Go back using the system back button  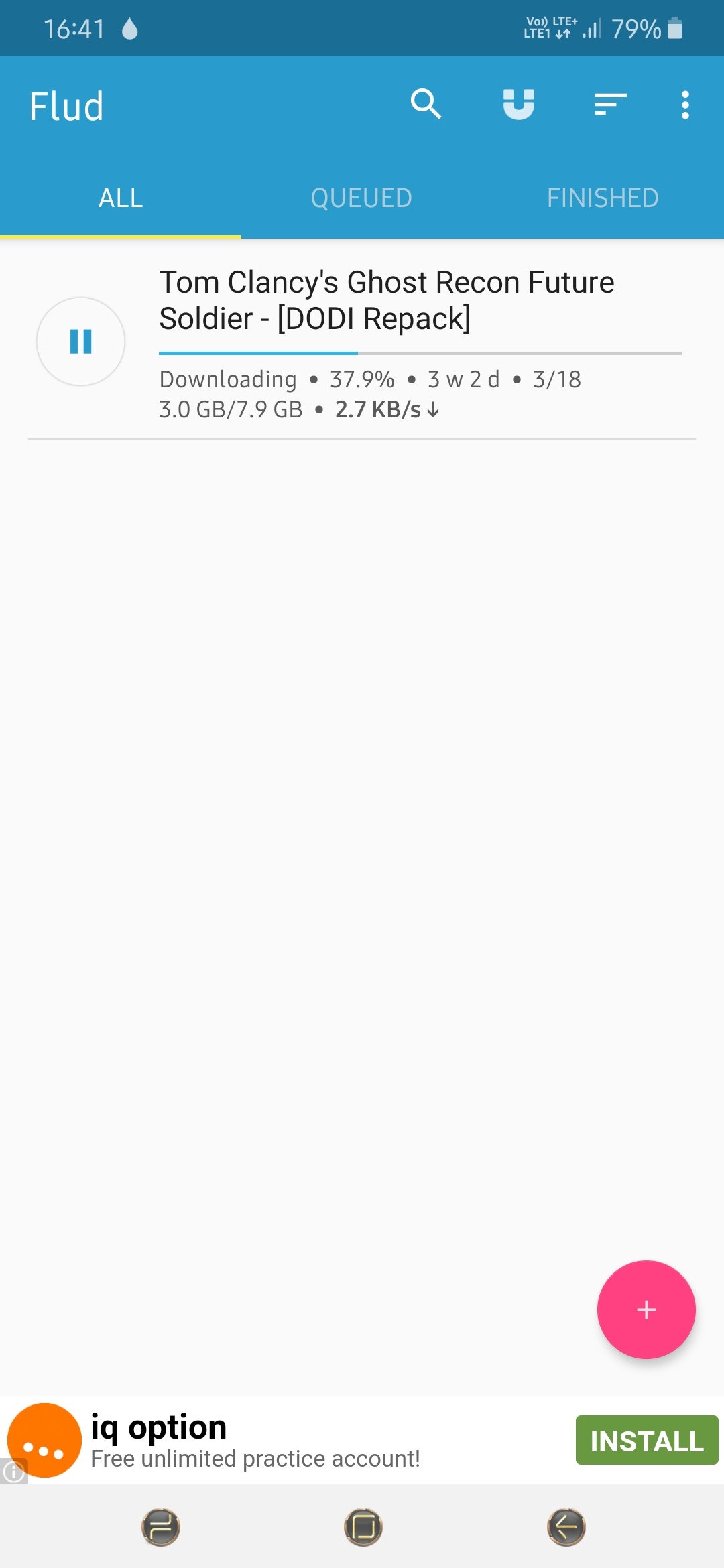[x=566, y=1527]
